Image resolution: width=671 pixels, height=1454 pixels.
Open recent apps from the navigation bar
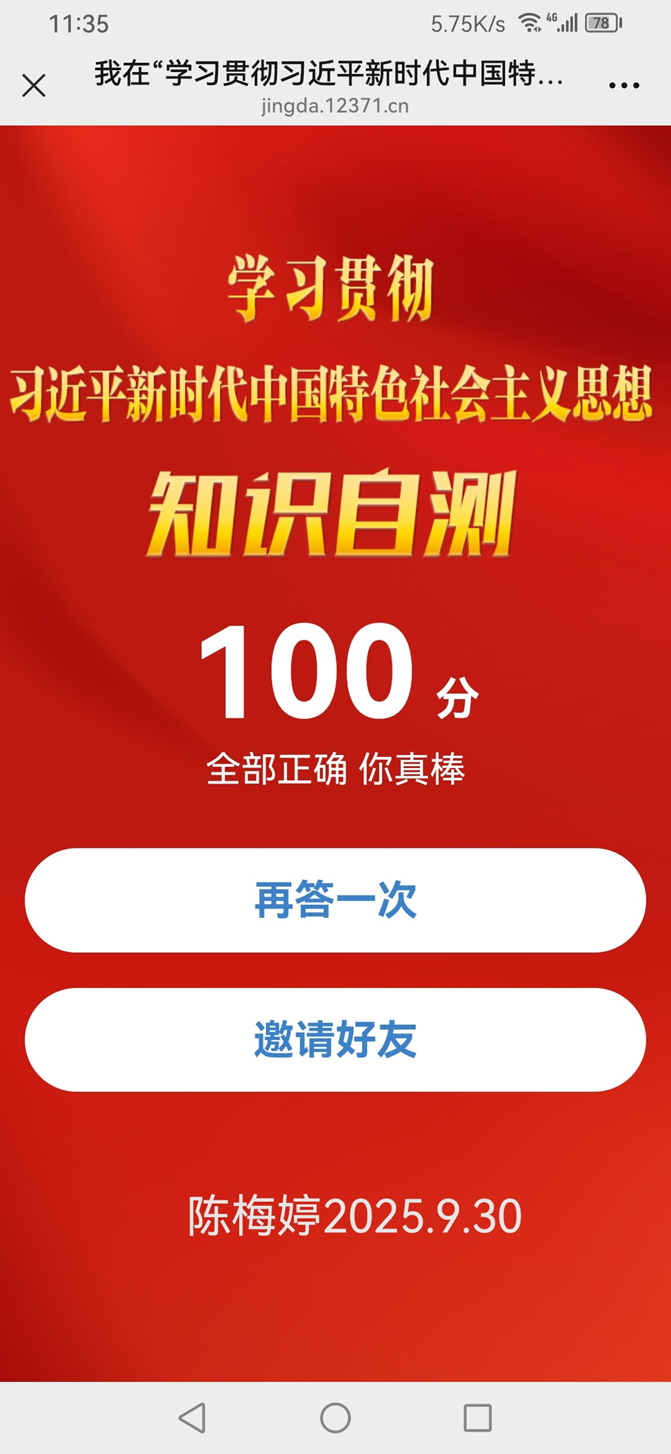tap(478, 1417)
